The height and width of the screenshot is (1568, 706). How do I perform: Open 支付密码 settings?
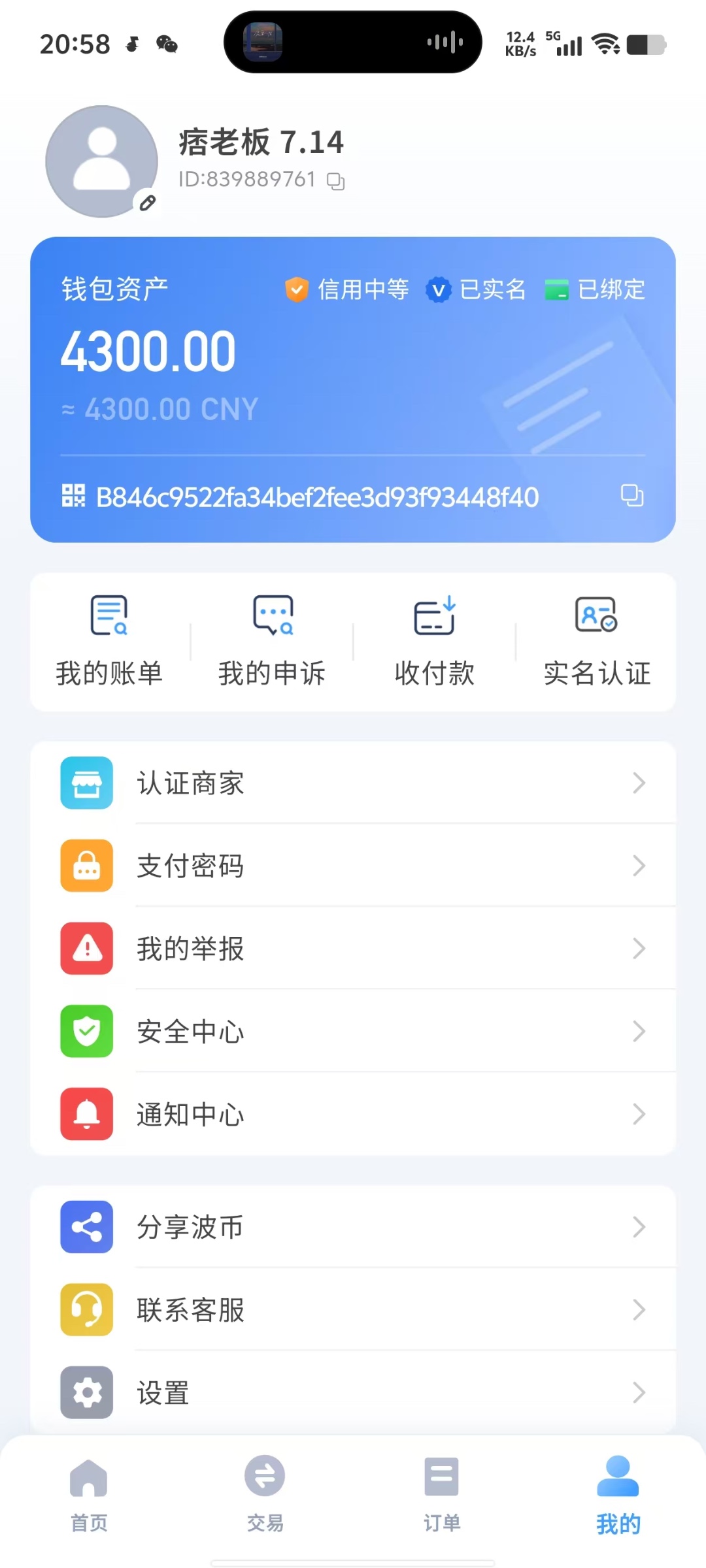pos(353,866)
